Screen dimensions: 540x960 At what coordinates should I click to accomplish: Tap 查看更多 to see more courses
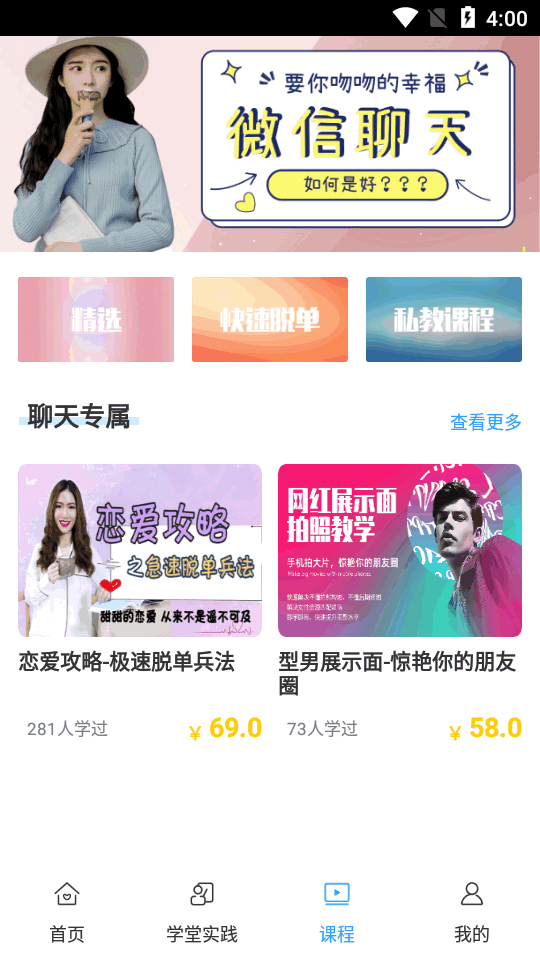tap(486, 422)
